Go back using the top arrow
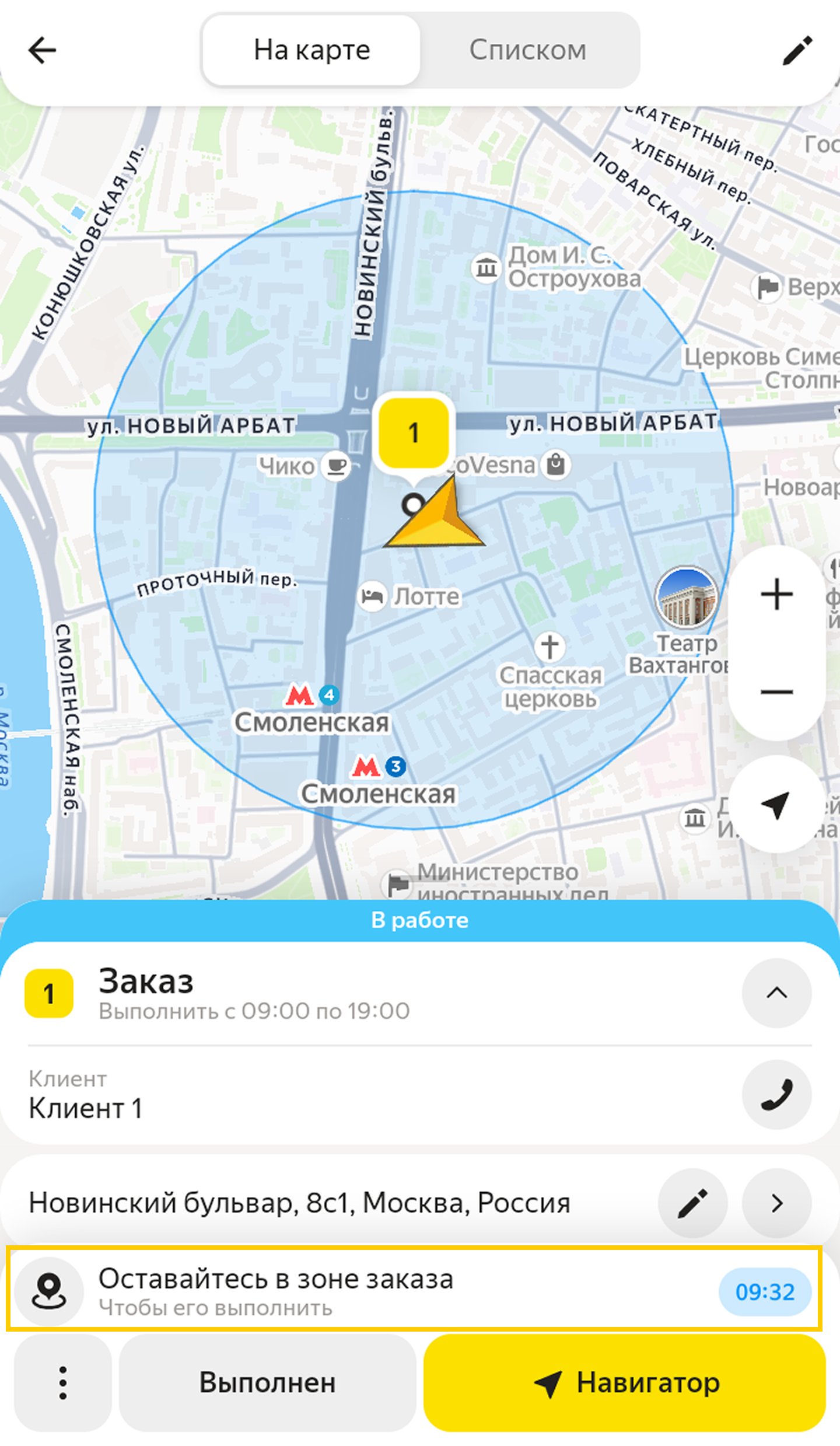The height and width of the screenshot is (1446, 840). 42,50
